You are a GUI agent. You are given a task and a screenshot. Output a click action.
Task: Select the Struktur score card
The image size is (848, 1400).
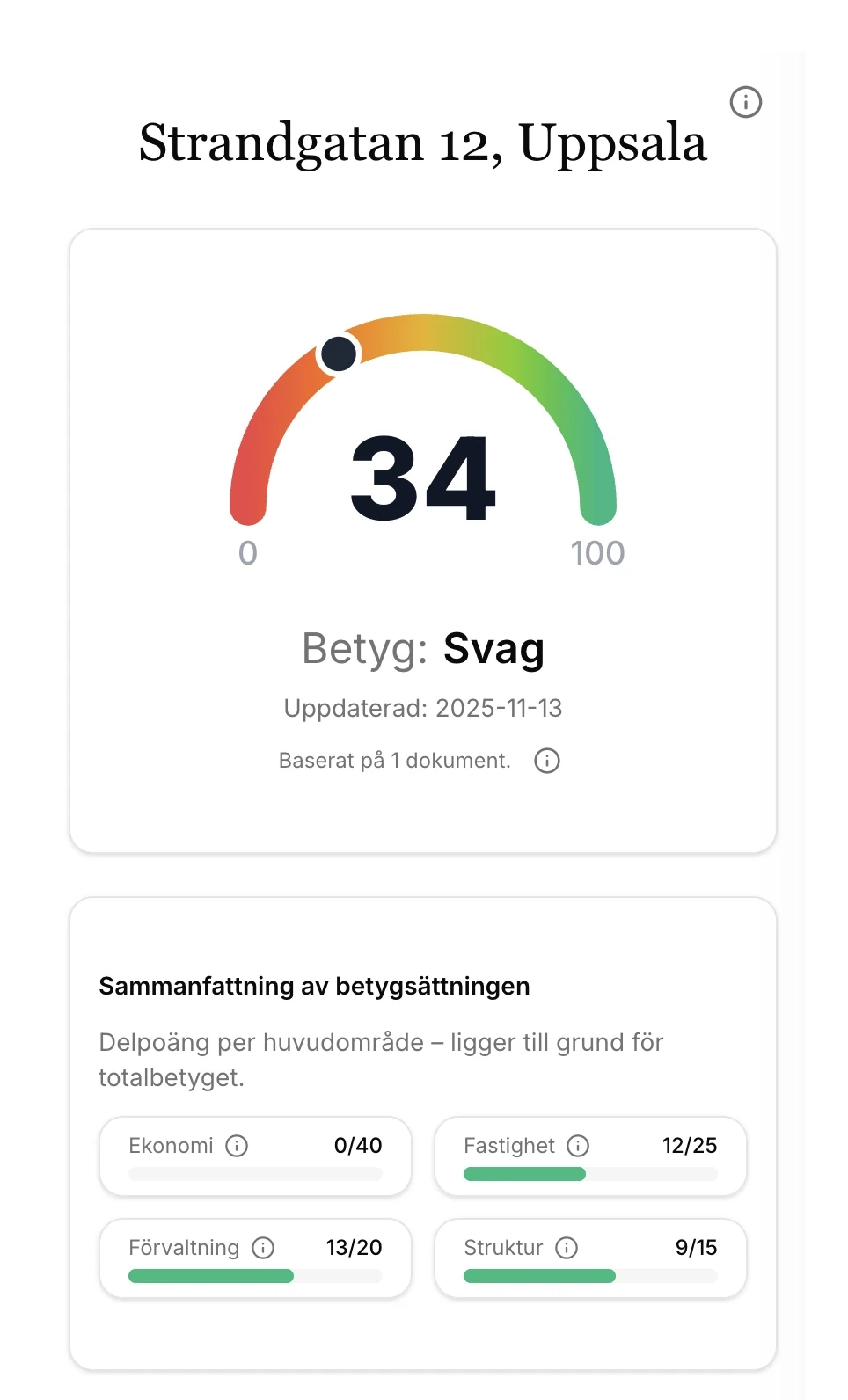pyautogui.click(x=589, y=1258)
